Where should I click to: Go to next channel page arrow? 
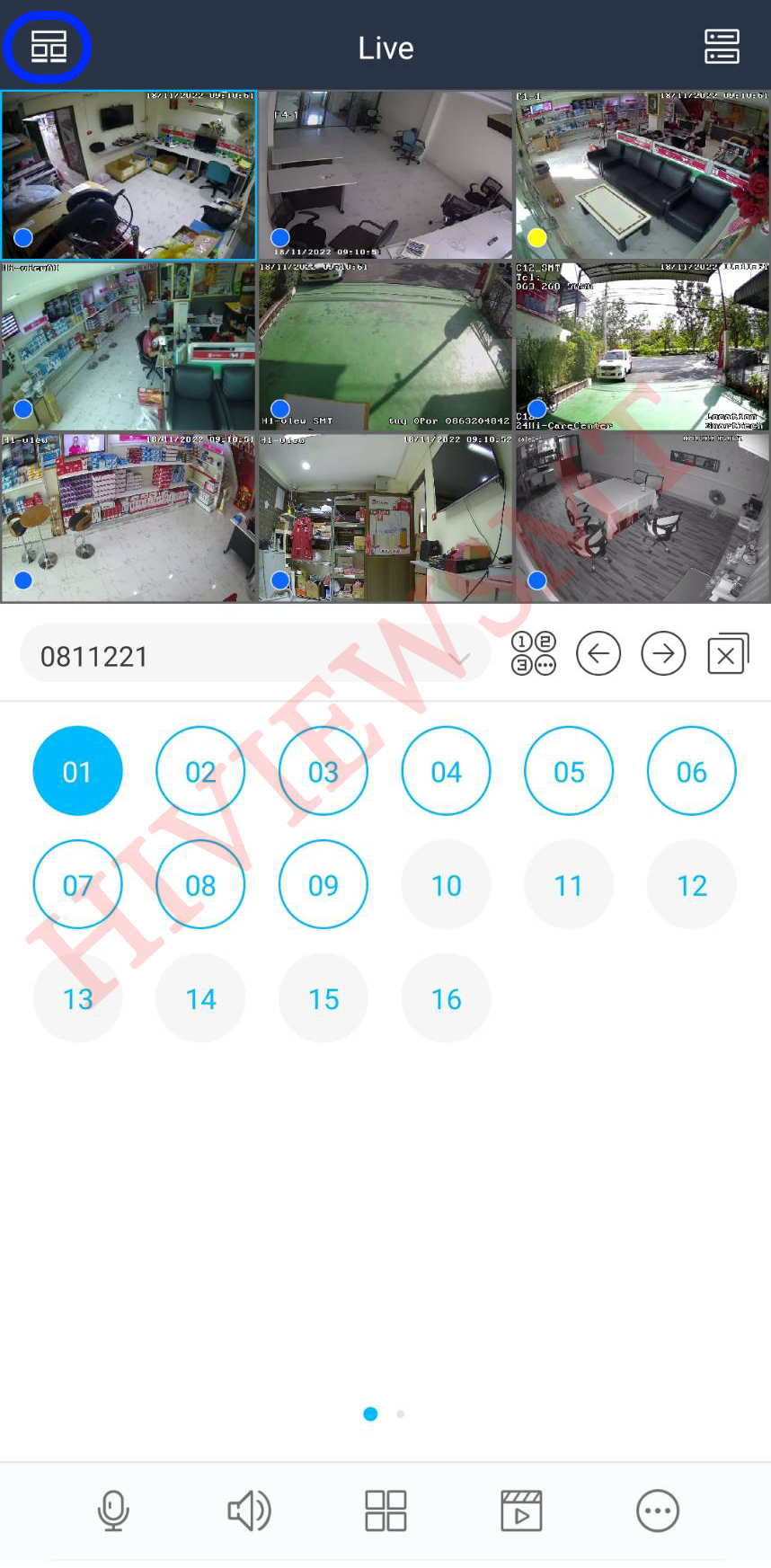pyautogui.click(x=663, y=653)
